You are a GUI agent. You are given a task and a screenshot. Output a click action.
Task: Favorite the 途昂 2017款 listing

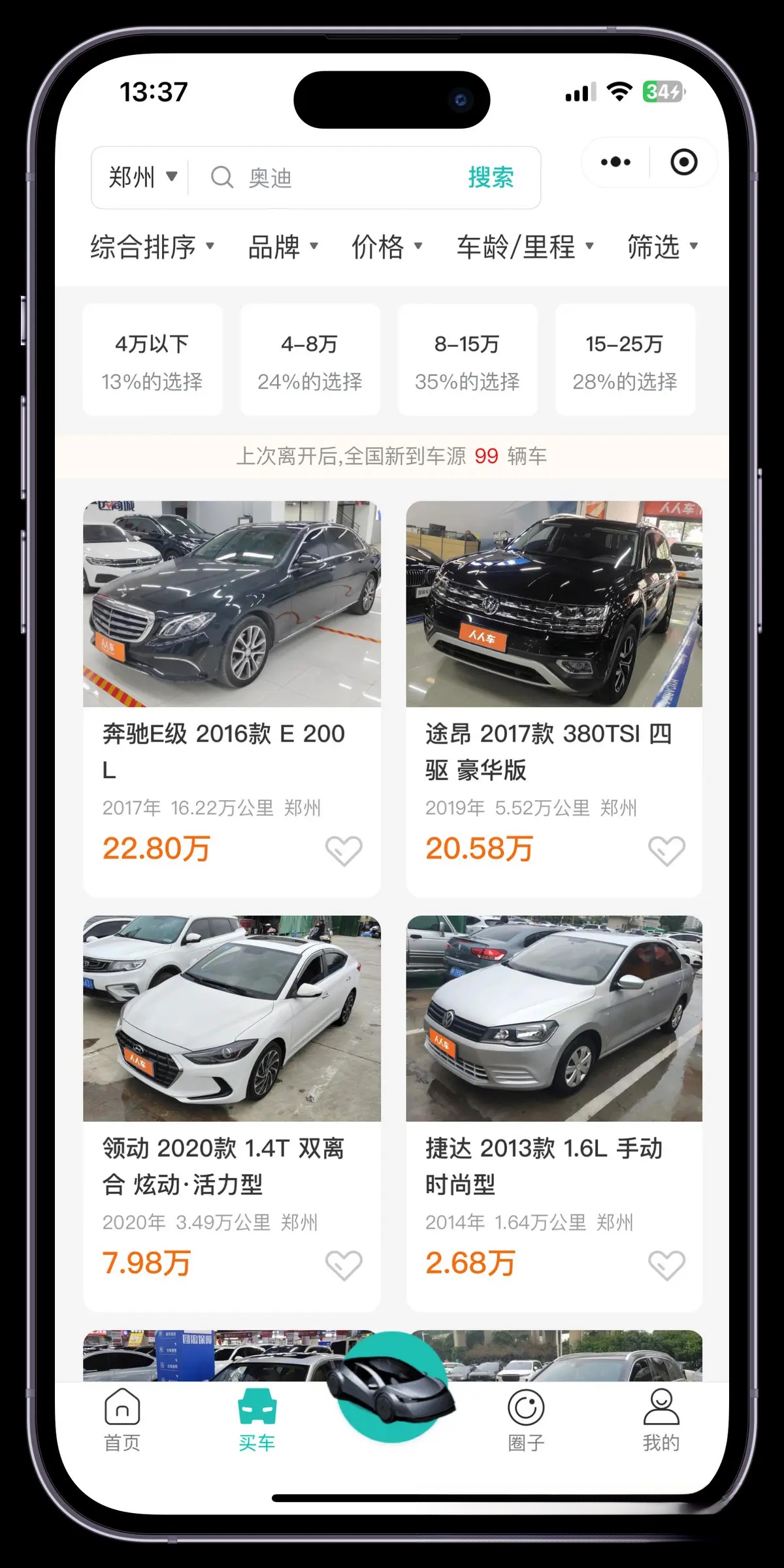[666, 851]
